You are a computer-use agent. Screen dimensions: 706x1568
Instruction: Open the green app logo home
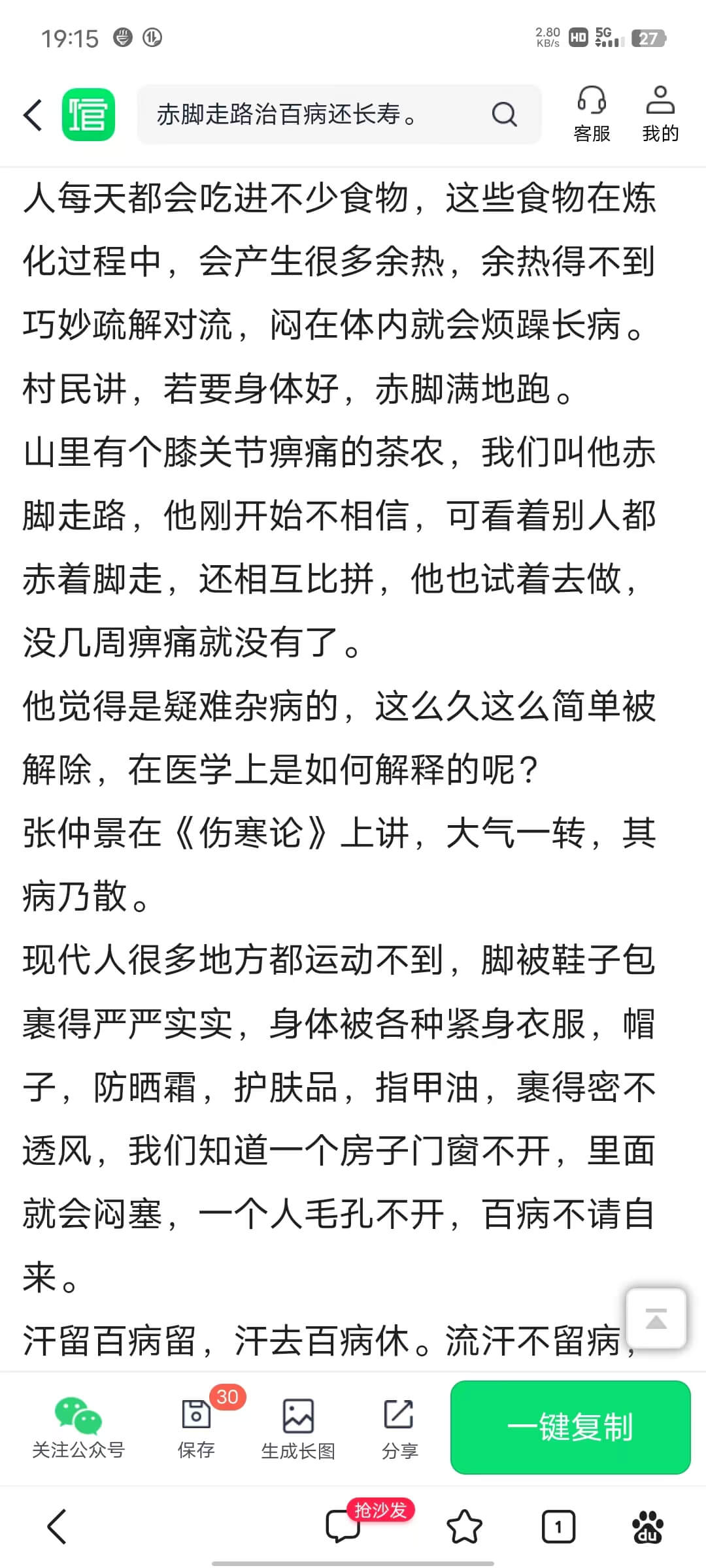point(88,115)
